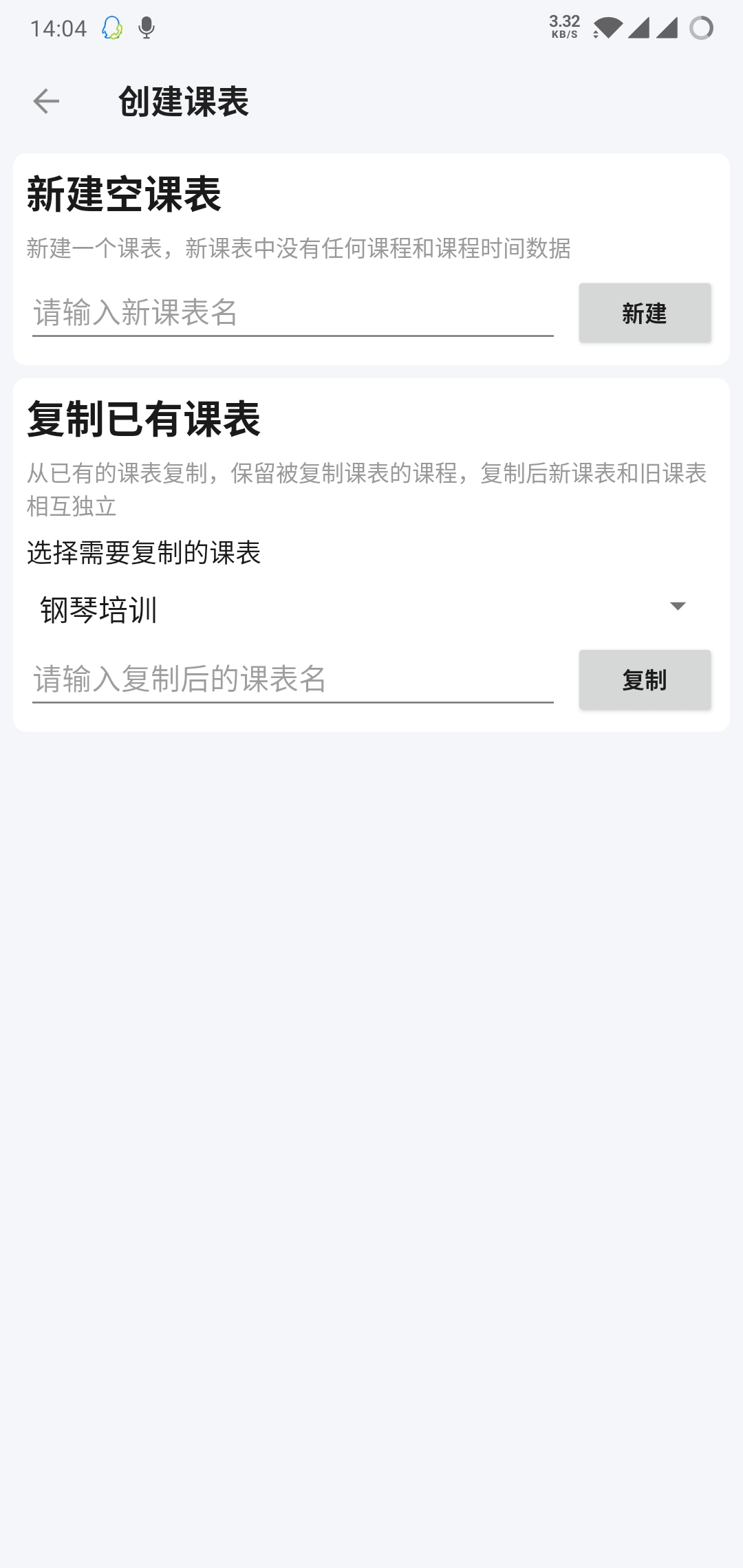Tap the back arrow to leave 创建课表
This screenshot has width=743, height=1568.
45,100
